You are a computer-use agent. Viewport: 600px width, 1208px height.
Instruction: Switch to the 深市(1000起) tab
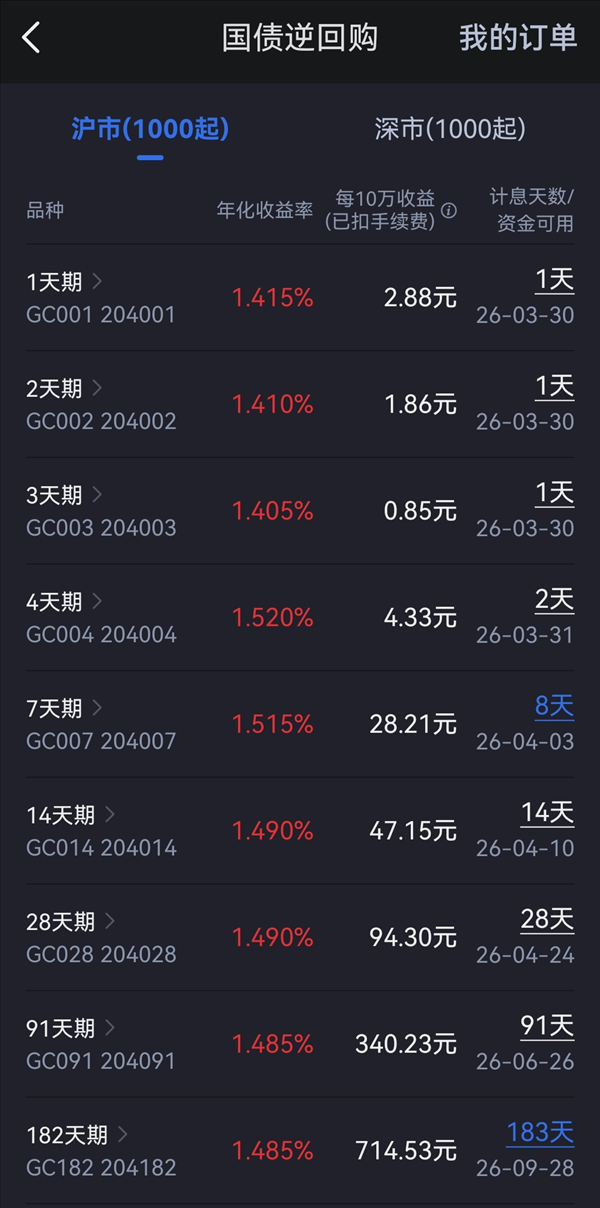pyautogui.click(x=450, y=129)
